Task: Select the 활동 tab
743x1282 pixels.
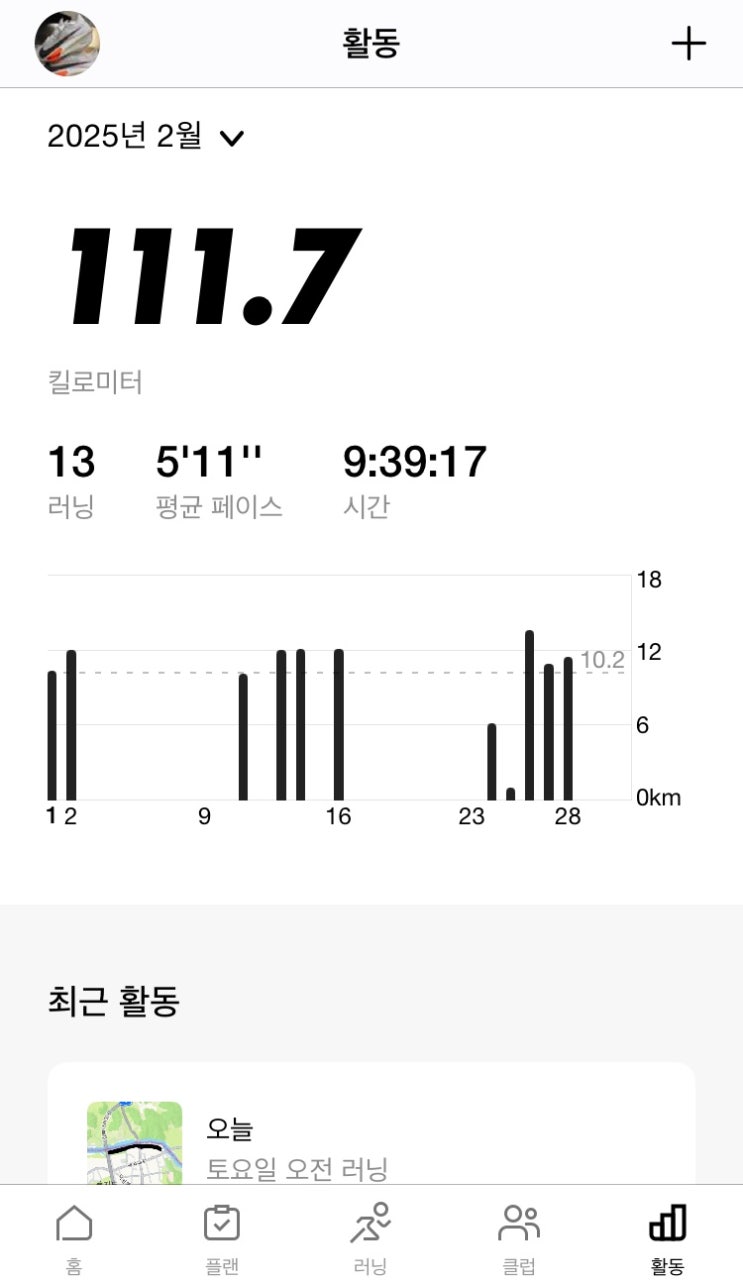Action: [x=667, y=1238]
